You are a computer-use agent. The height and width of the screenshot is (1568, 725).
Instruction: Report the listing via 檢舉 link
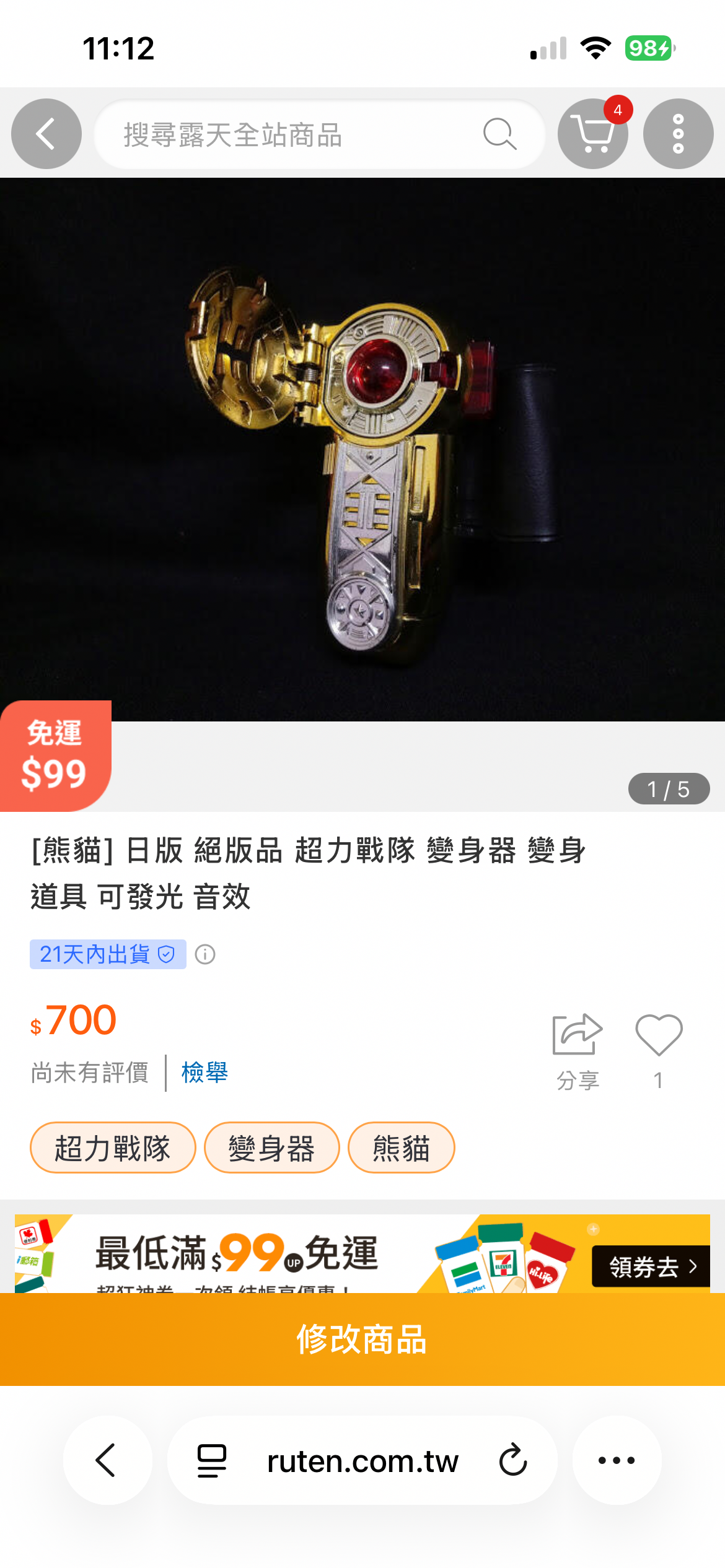(x=204, y=1073)
